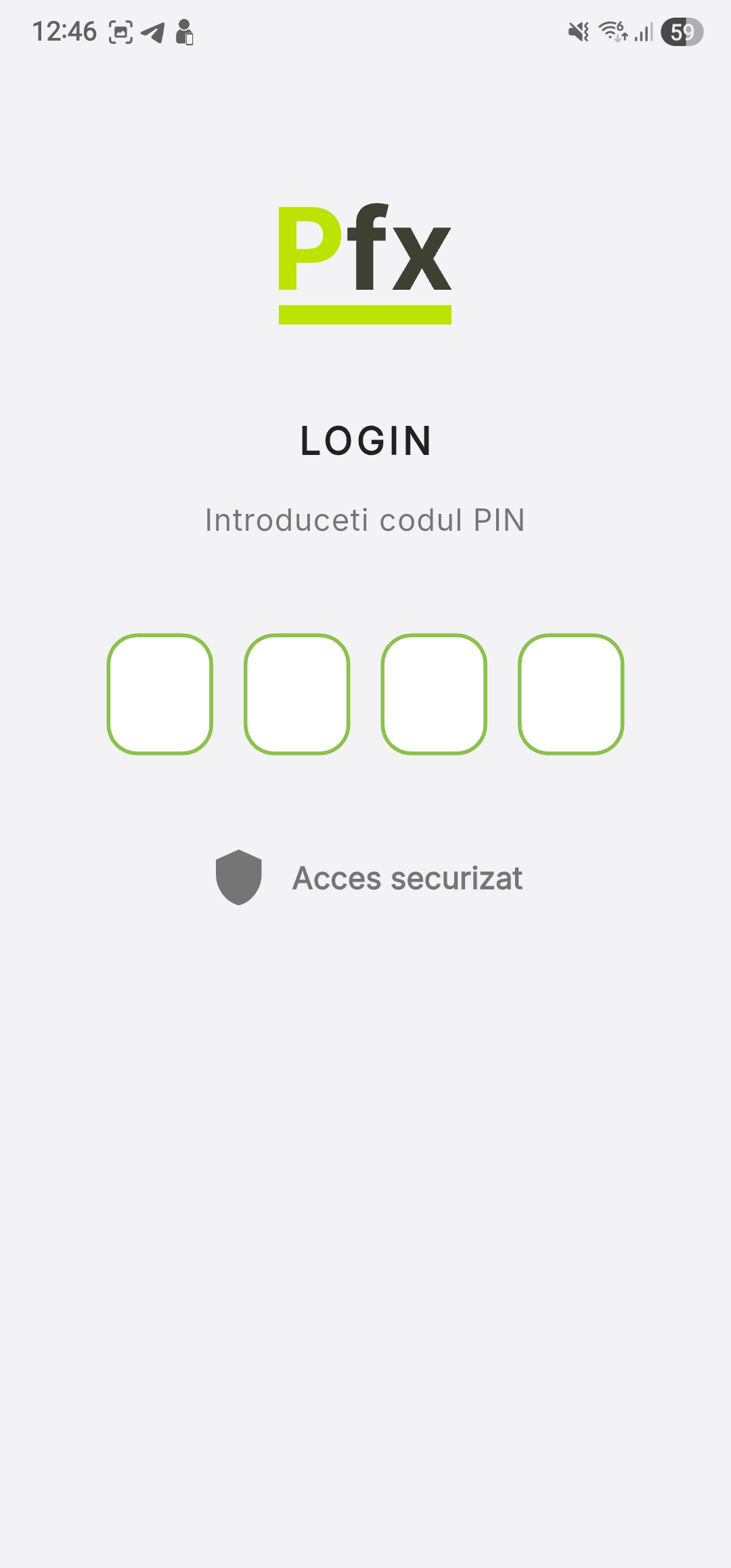This screenshot has height=1568, width=731.
Task: Activate the fourth PIN digit box
Action: pyautogui.click(x=571, y=694)
